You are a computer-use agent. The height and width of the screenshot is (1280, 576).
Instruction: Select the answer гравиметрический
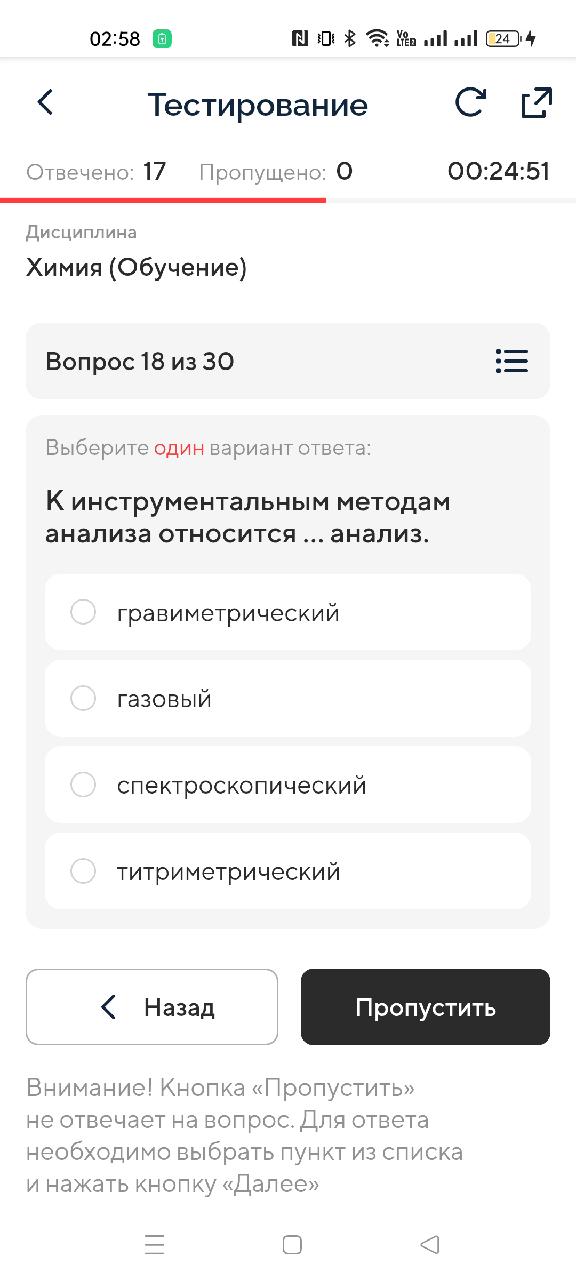(288, 612)
